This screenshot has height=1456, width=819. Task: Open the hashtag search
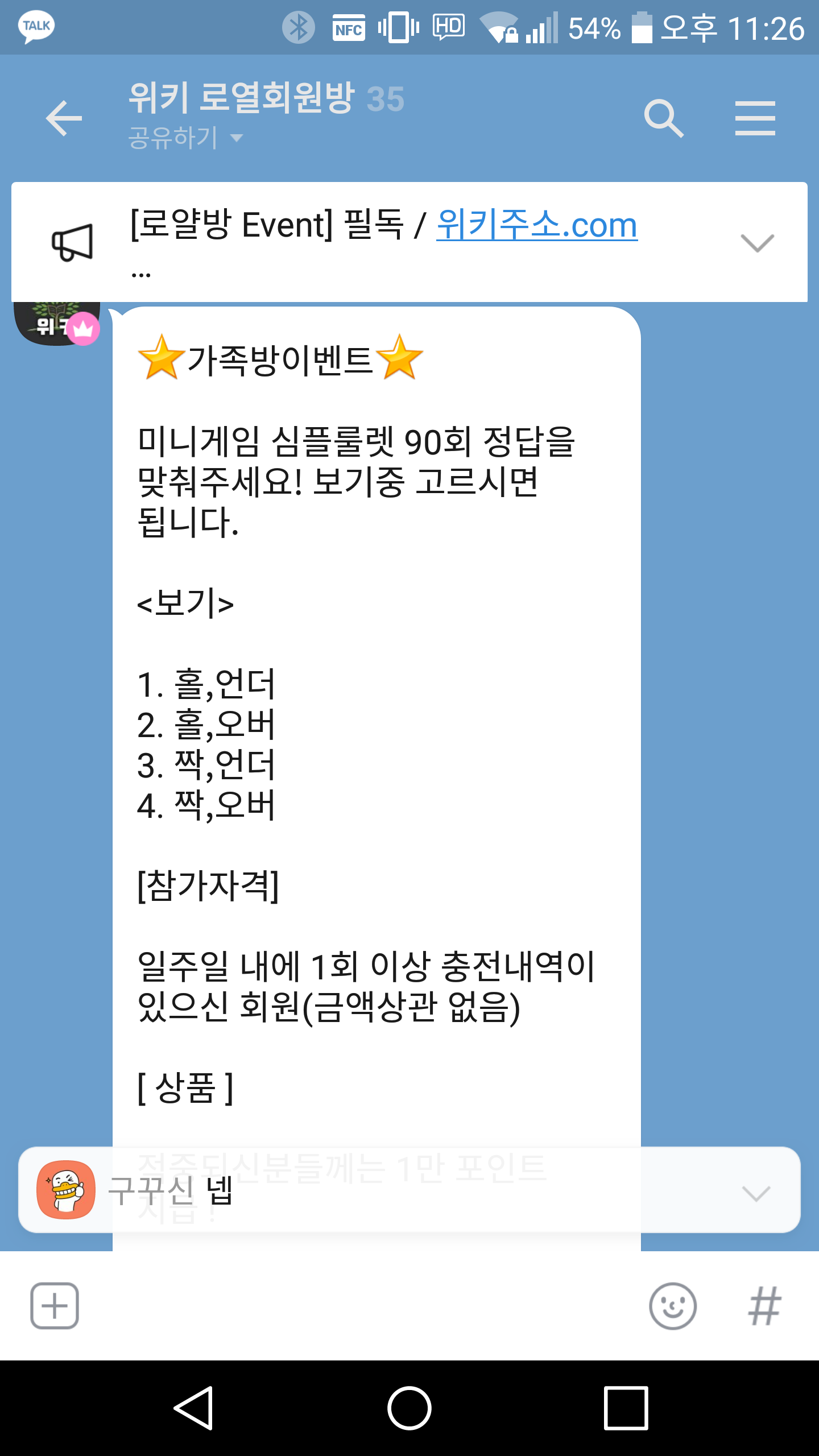pos(764,1305)
